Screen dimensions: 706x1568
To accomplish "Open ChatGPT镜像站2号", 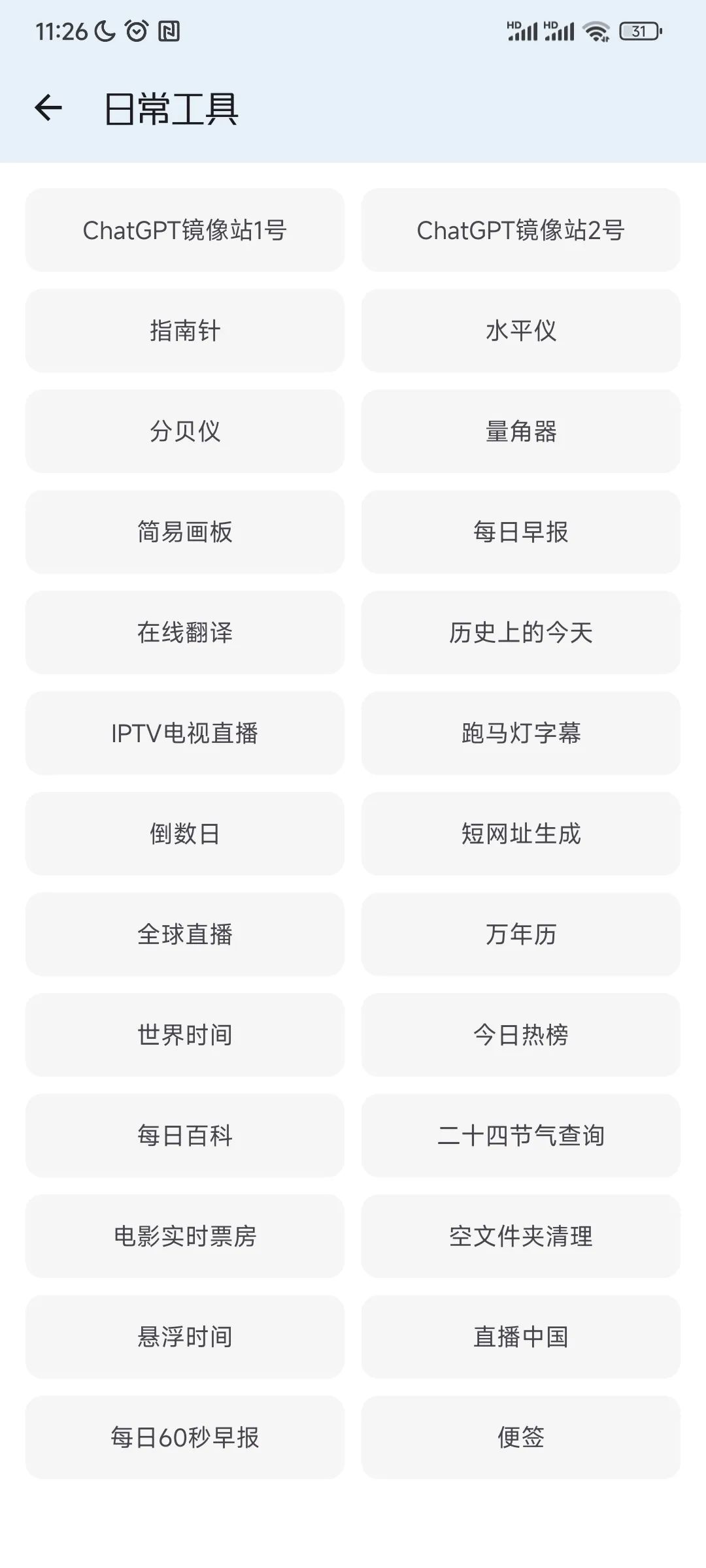I will [521, 230].
